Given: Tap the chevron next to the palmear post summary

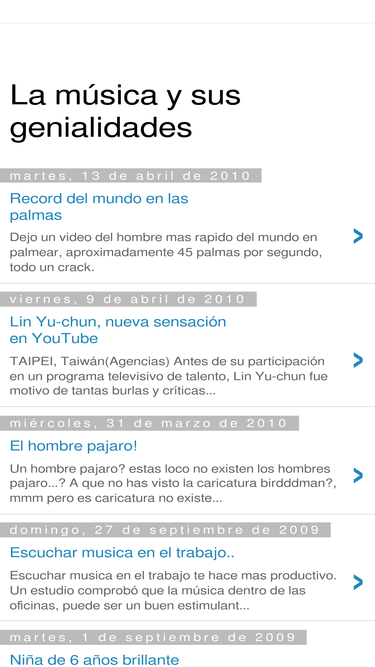Looking at the screenshot, I should click(x=358, y=236).
